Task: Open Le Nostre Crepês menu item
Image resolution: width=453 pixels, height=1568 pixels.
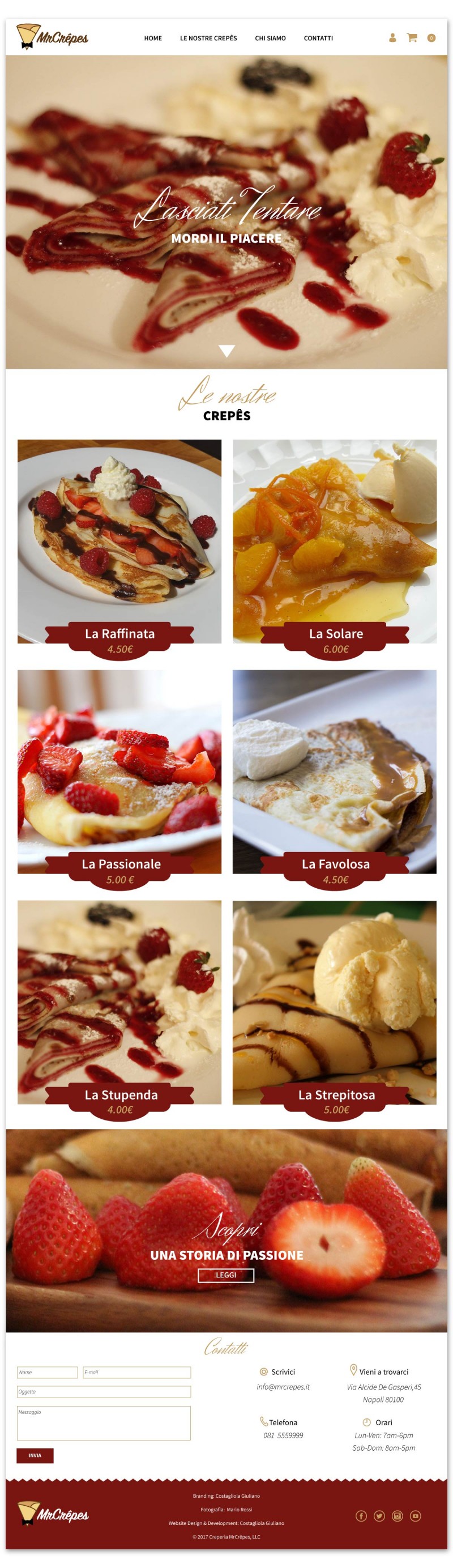Action: [208, 39]
